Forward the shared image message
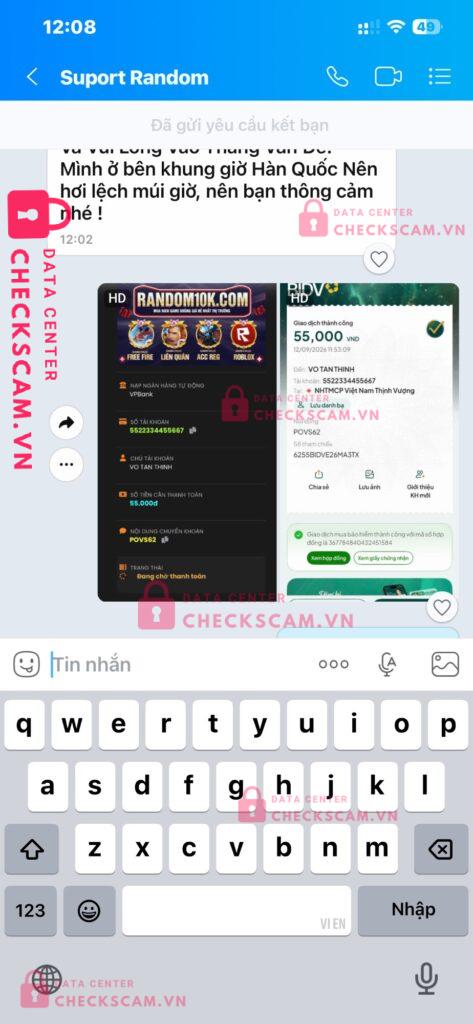This screenshot has height=1024, width=473. point(66,423)
